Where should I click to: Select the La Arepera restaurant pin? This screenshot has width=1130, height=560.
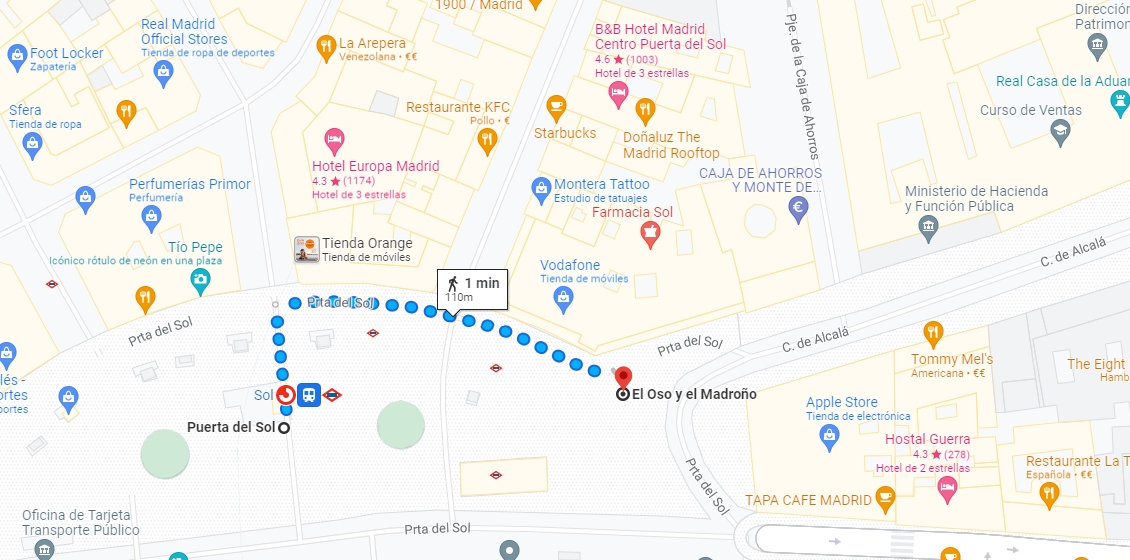pyautogui.click(x=325, y=45)
